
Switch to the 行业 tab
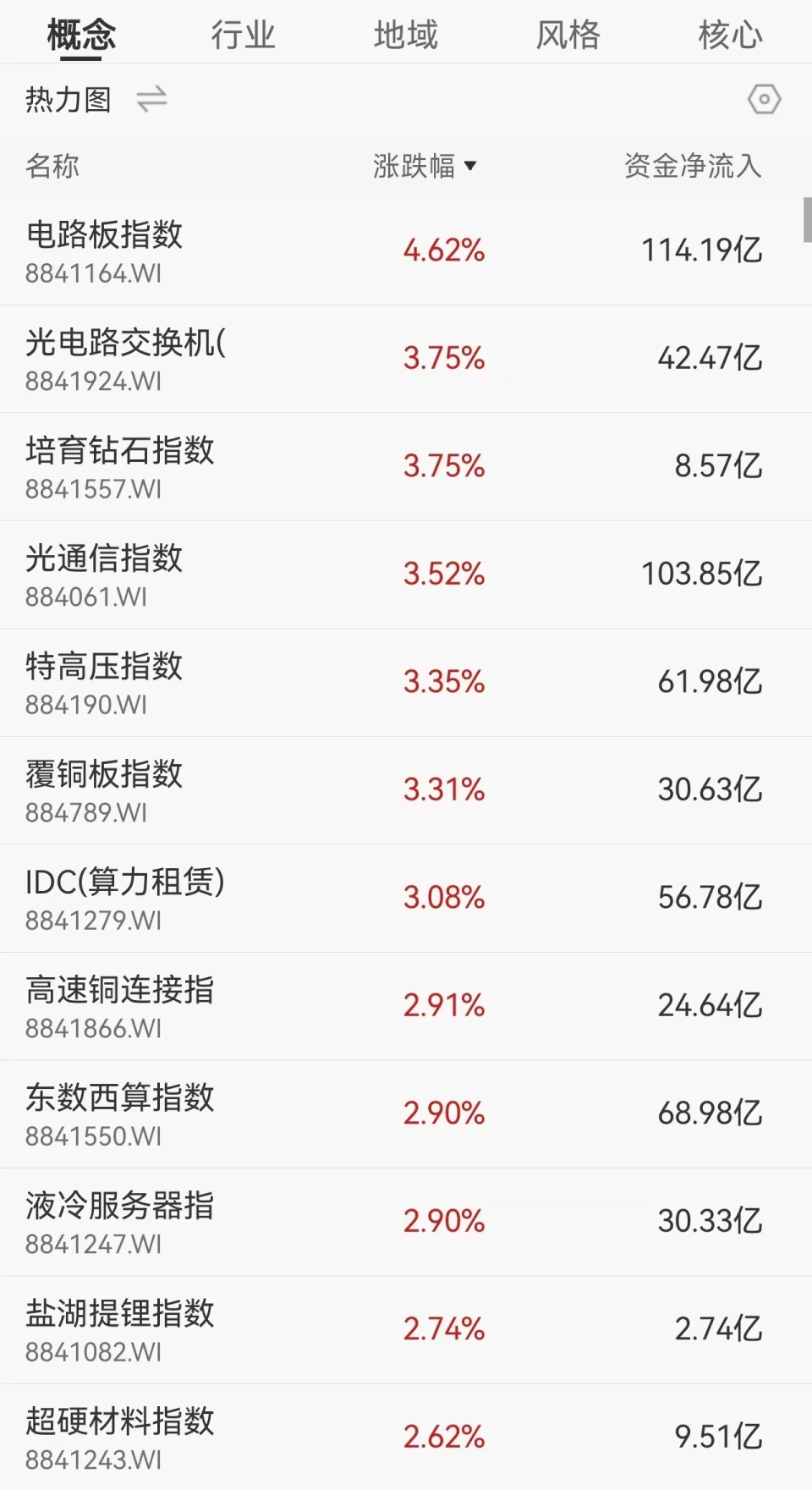tap(243, 34)
